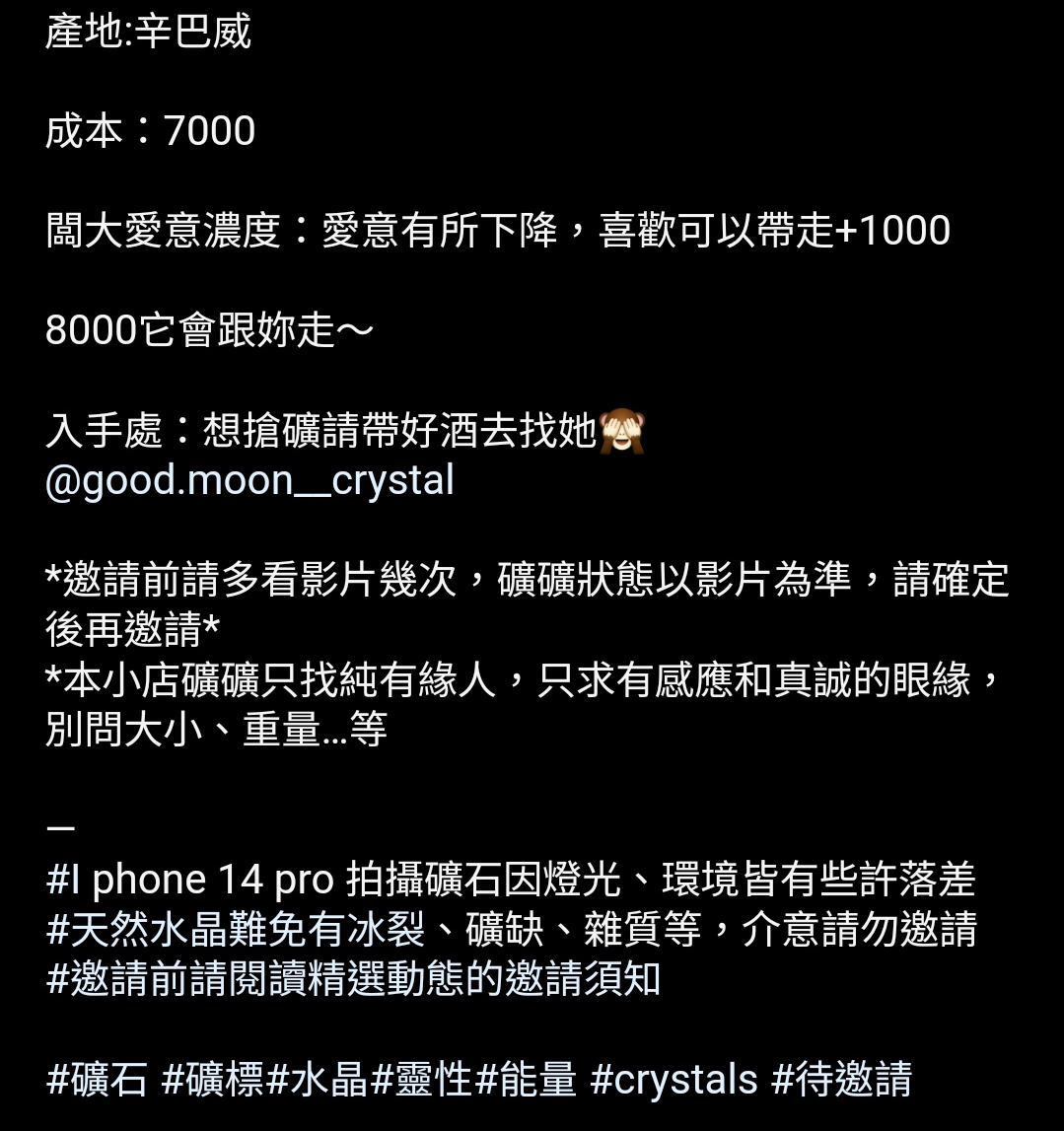Open the #天然水晶難免有冰裂 hashtag
Image resolution: width=1064 pixels, height=1131 pixels.
[237, 930]
